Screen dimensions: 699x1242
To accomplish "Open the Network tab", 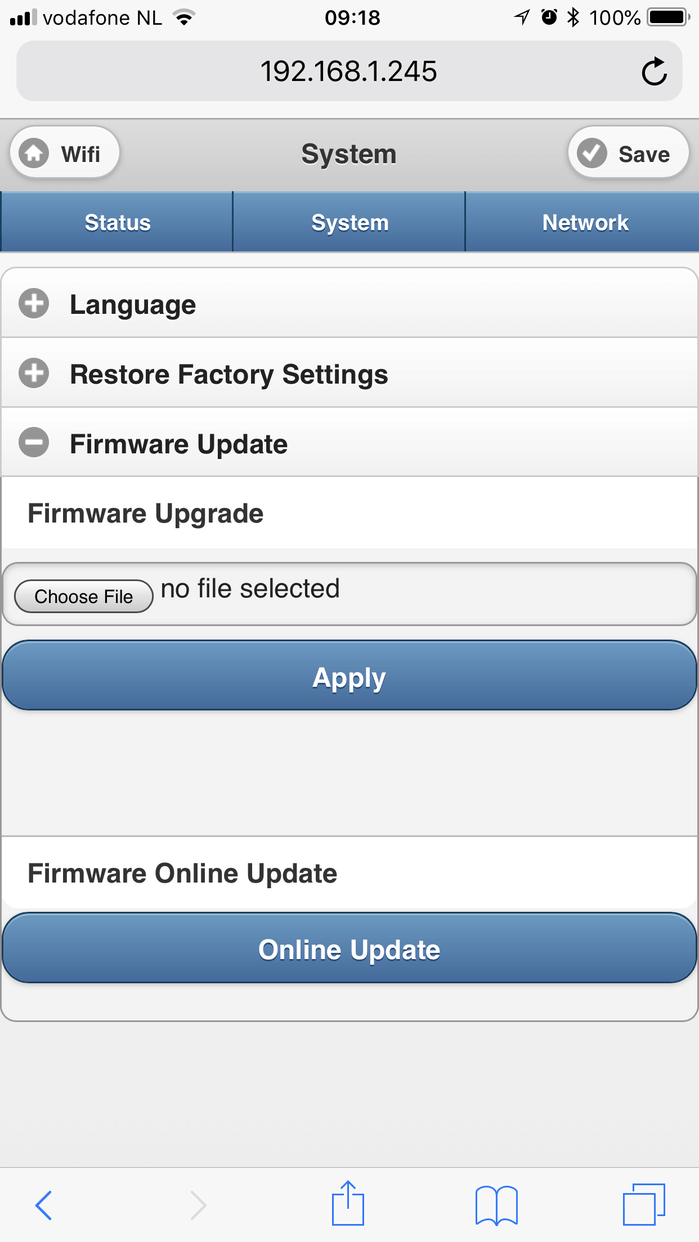I will pos(584,222).
